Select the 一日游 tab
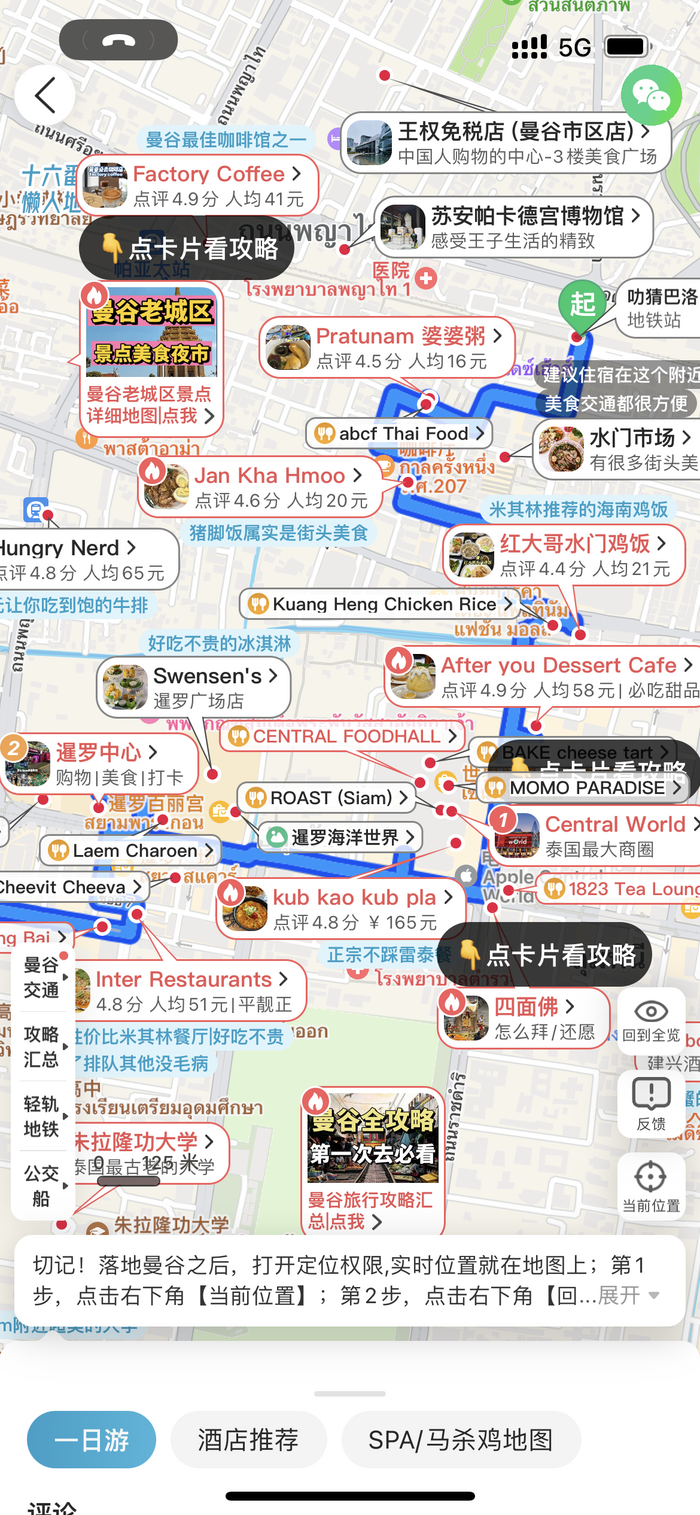The width and height of the screenshot is (700, 1515). (91, 1439)
